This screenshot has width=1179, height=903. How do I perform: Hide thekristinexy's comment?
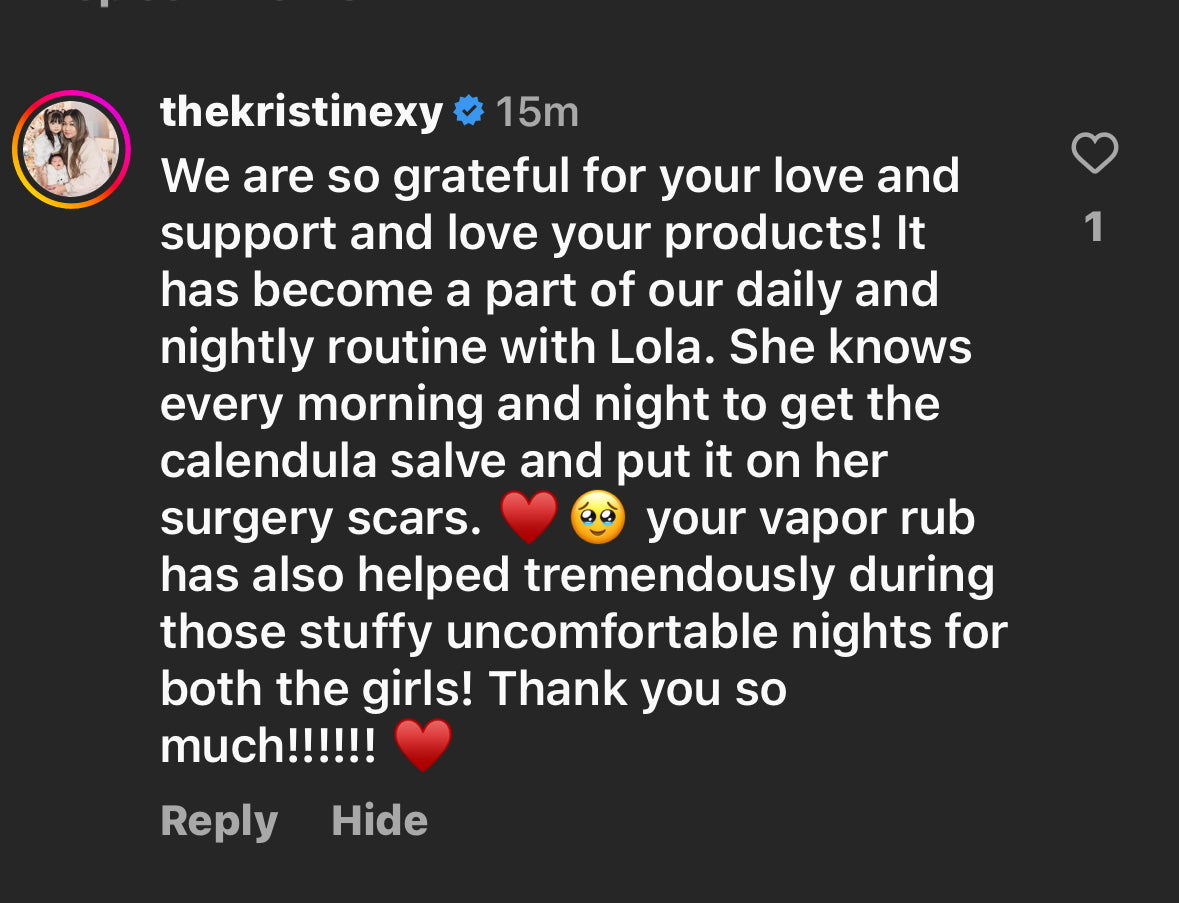(379, 821)
